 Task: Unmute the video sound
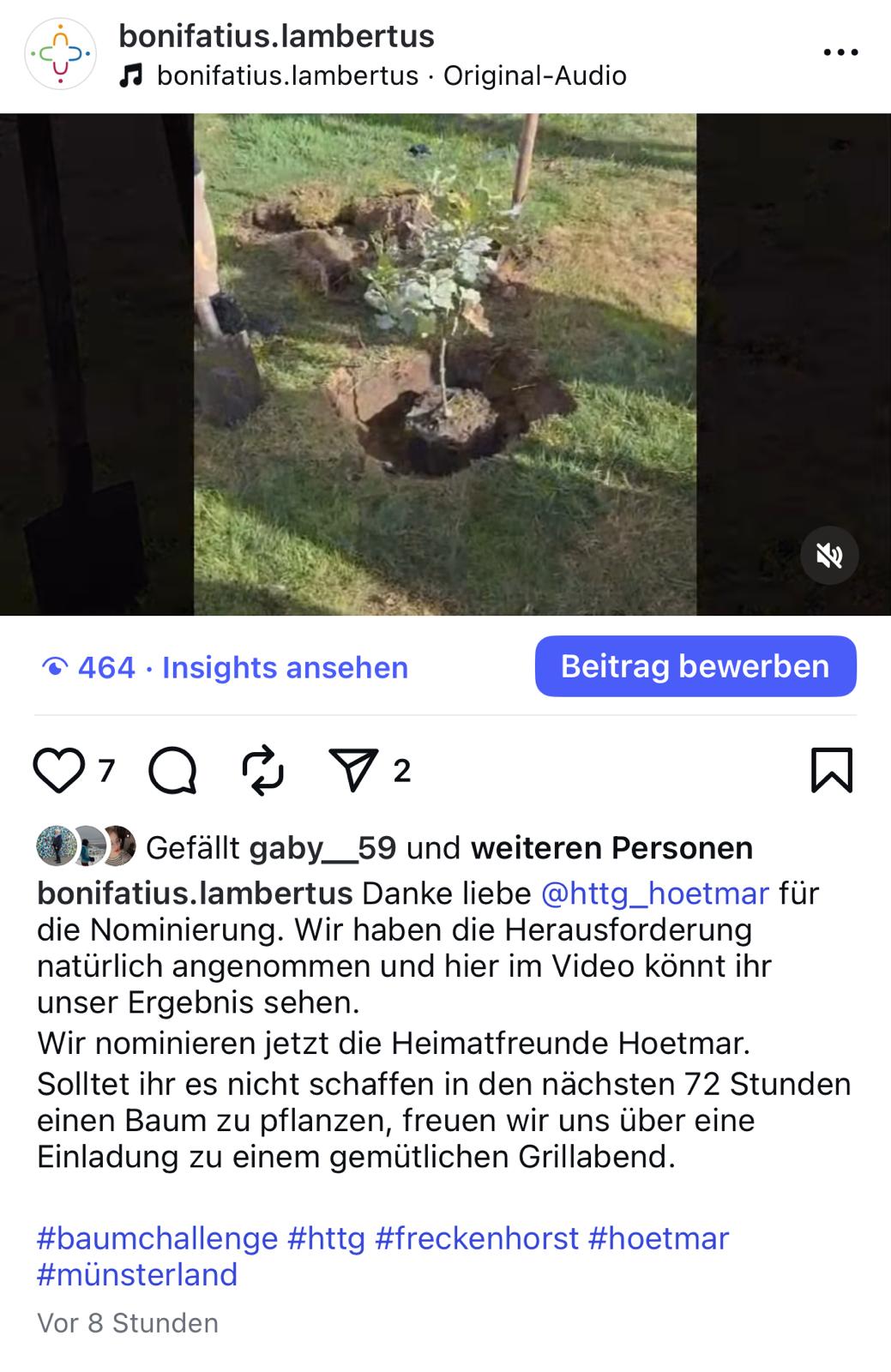pyautogui.click(x=829, y=556)
